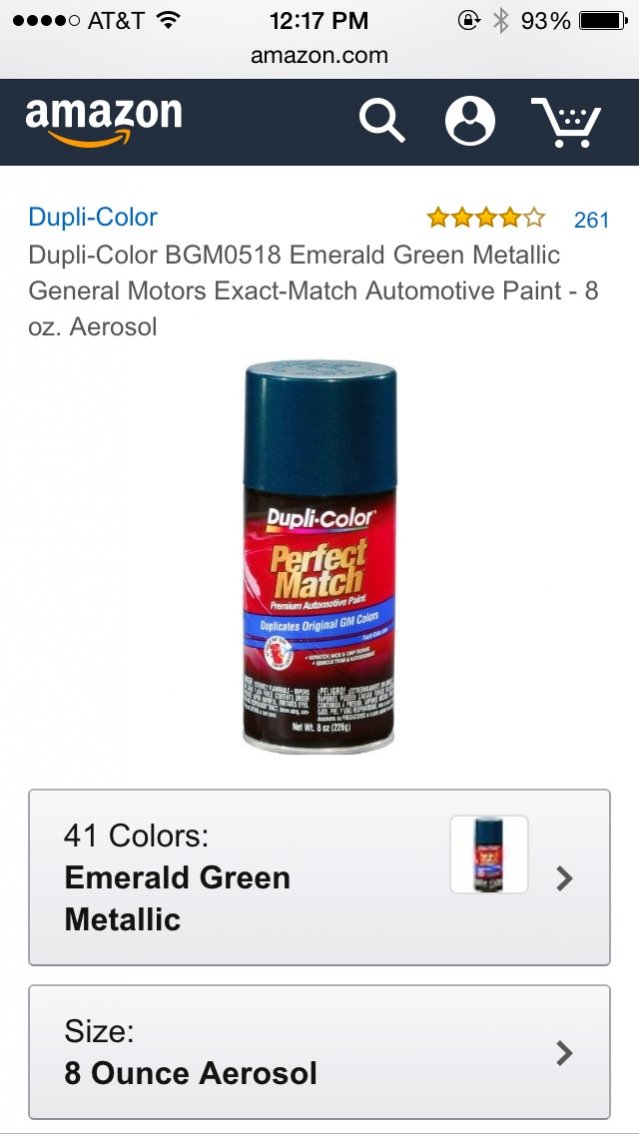Image resolution: width=639 pixels, height=1134 pixels.
Task: Change the Size 8 Ounce Aerosol option
Action: (320, 1052)
